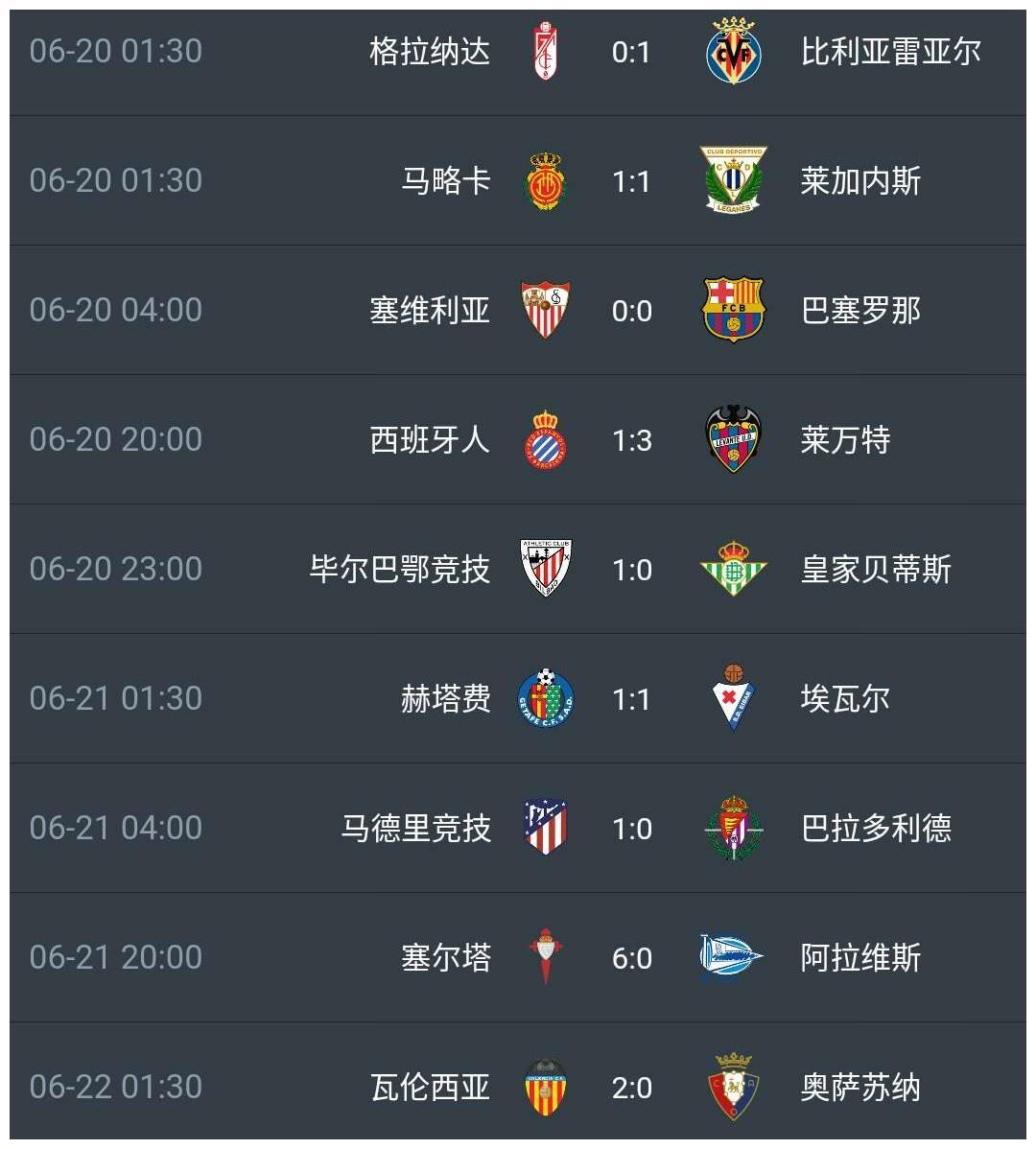
Task: Click the Levante club crest
Action: point(734,438)
